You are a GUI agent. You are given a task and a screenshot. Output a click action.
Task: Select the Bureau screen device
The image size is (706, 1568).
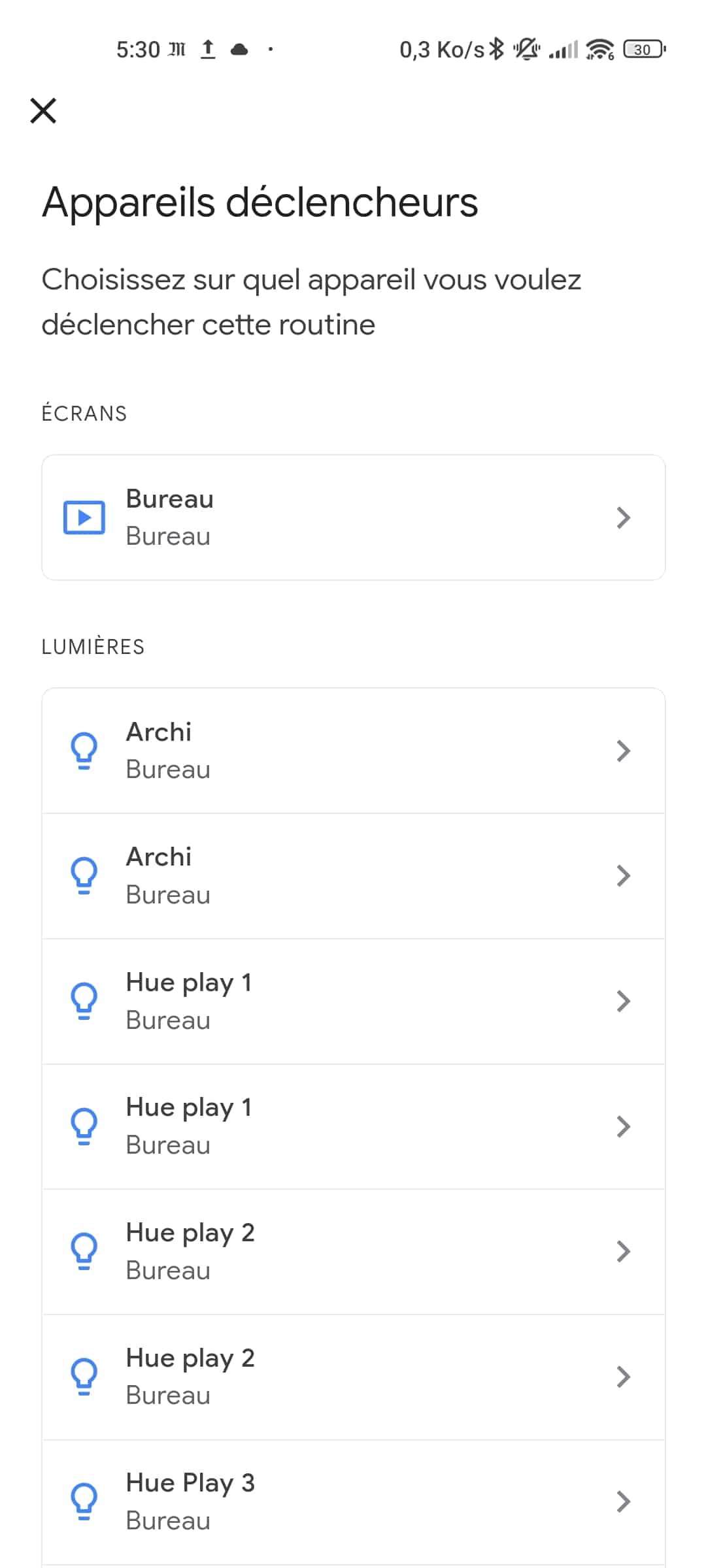point(353,517)
